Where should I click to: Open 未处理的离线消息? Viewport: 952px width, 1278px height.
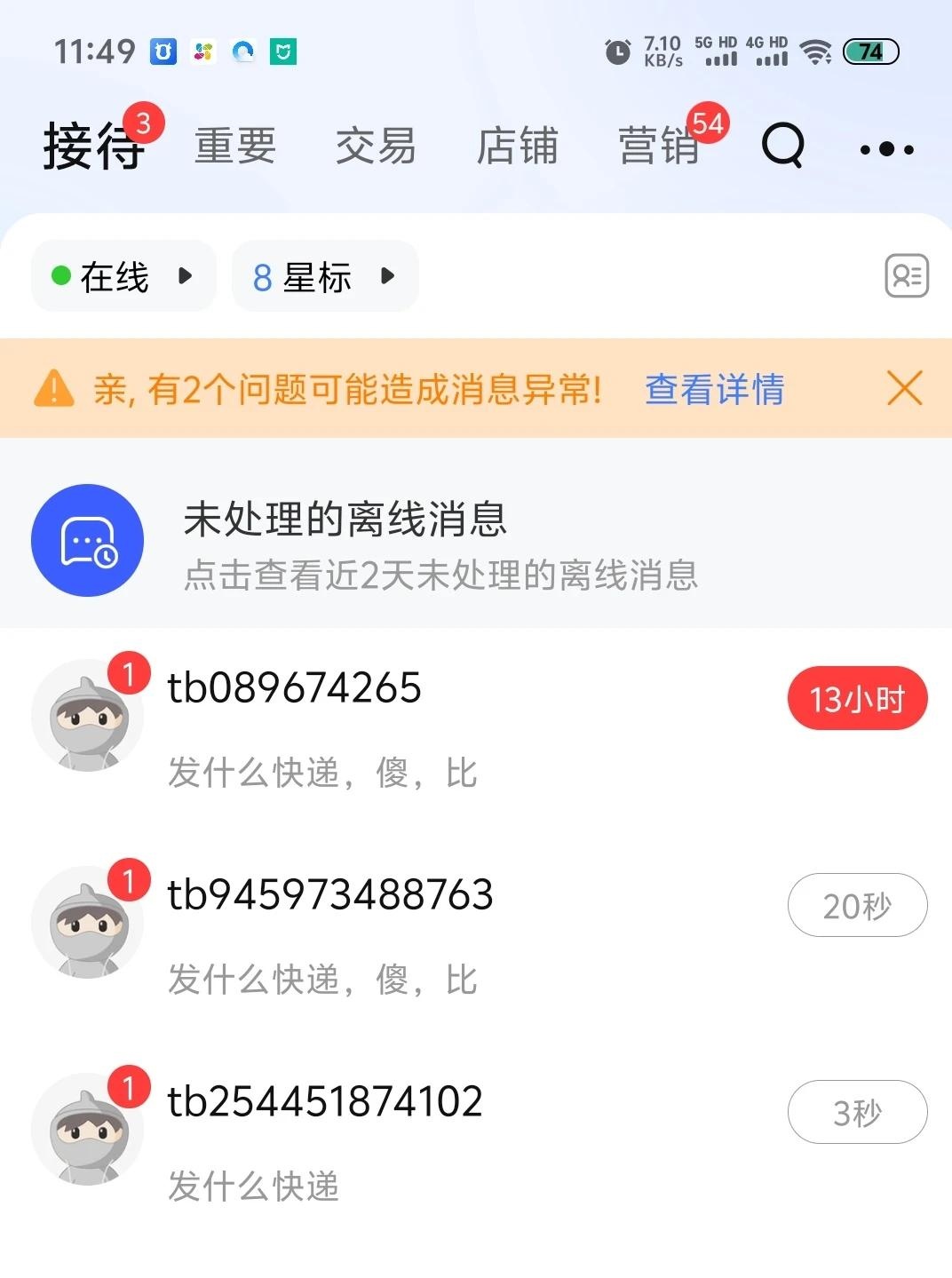[440, 542]
